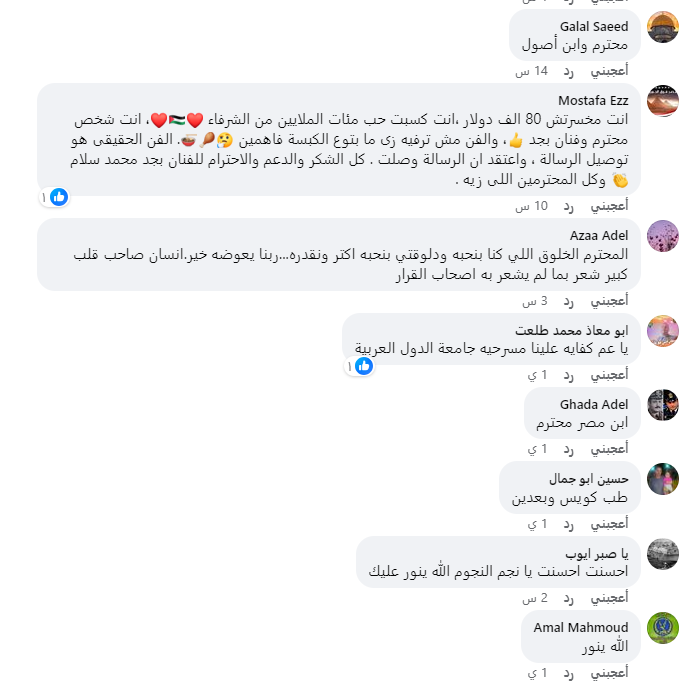This screenshot has height=684, width=691.
Task: Like Galal Saeed's comment
Action: pos(608,71)
